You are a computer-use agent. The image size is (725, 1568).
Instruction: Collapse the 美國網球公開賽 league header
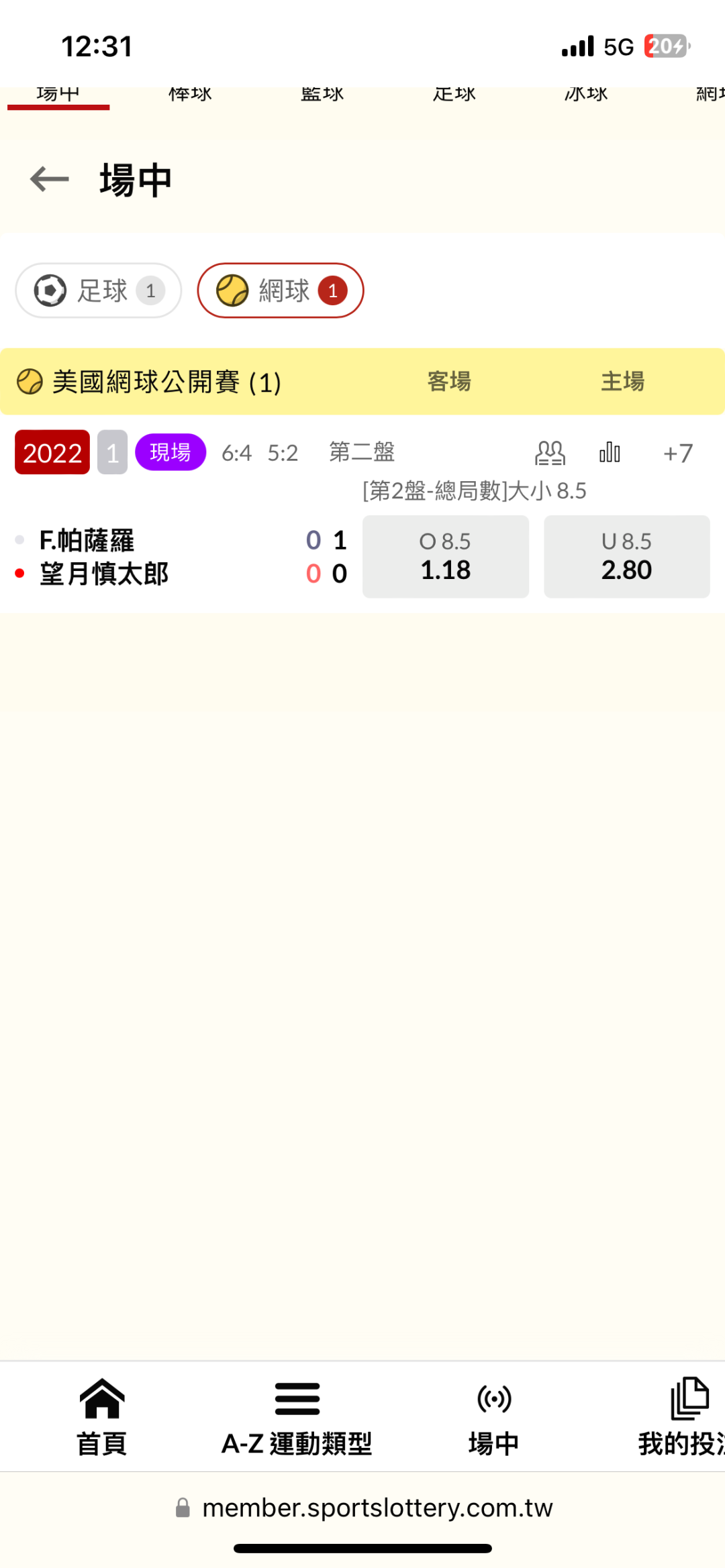(x=362, y=382)
